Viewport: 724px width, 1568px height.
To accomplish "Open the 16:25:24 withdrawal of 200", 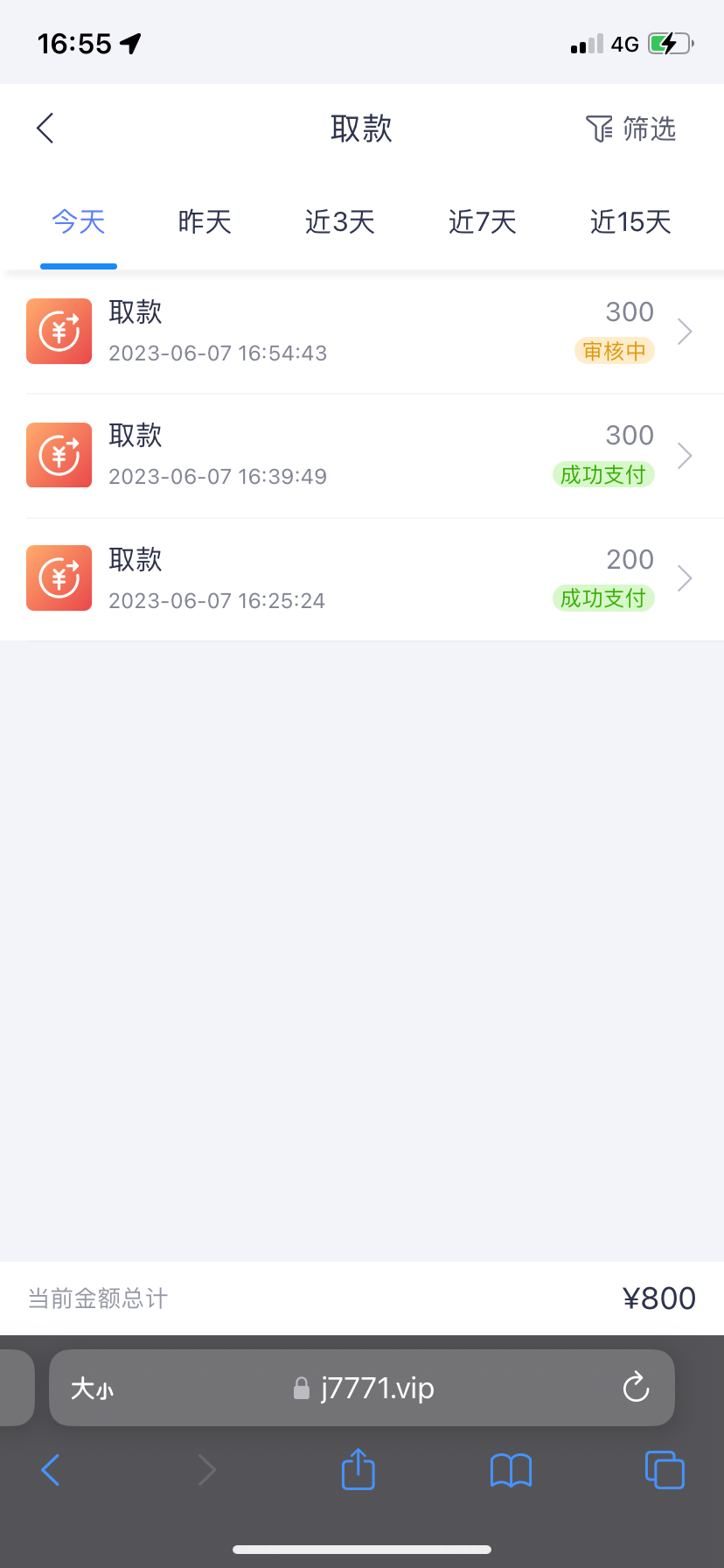I will click(362, 579).
